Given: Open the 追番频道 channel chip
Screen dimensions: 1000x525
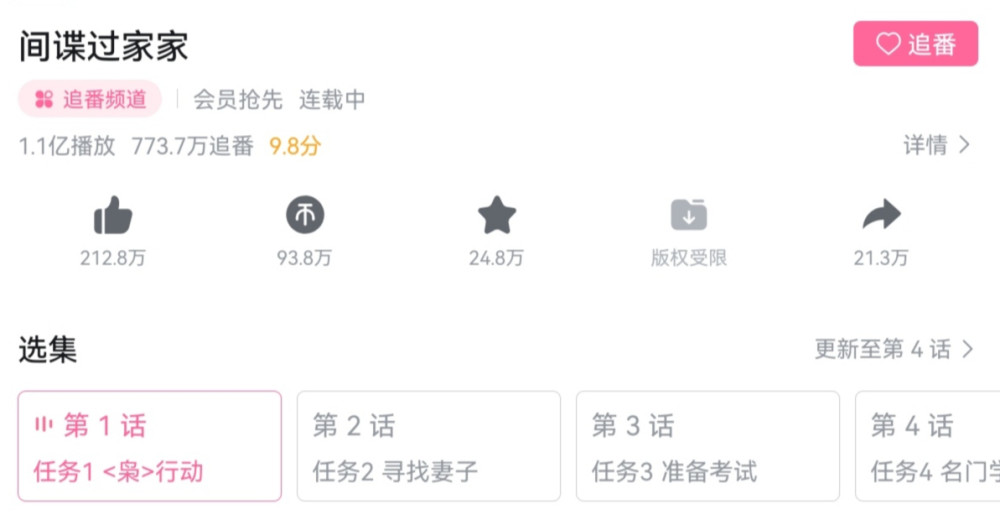Looking at the screenshot, I should tap(90, 99).
